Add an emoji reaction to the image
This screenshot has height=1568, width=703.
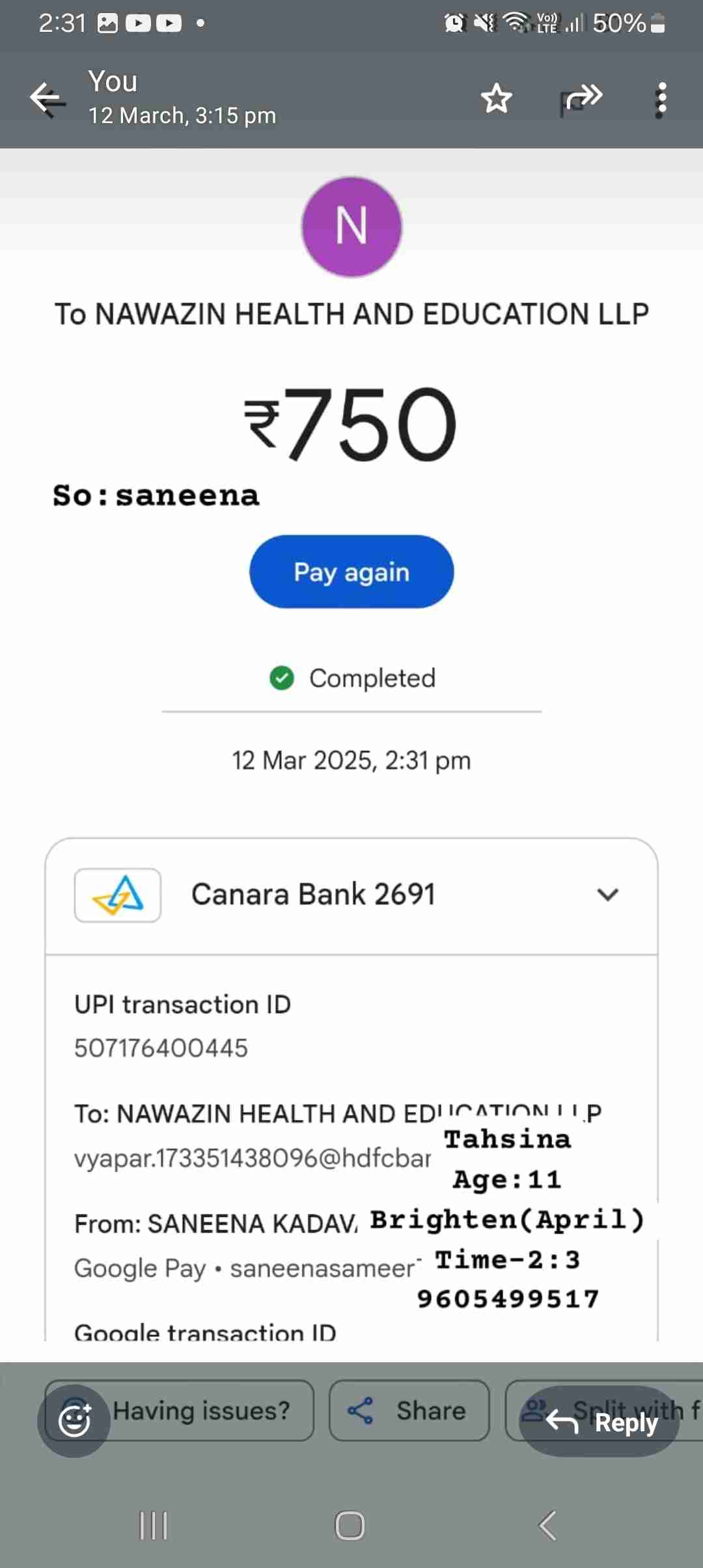point(74,1420)
